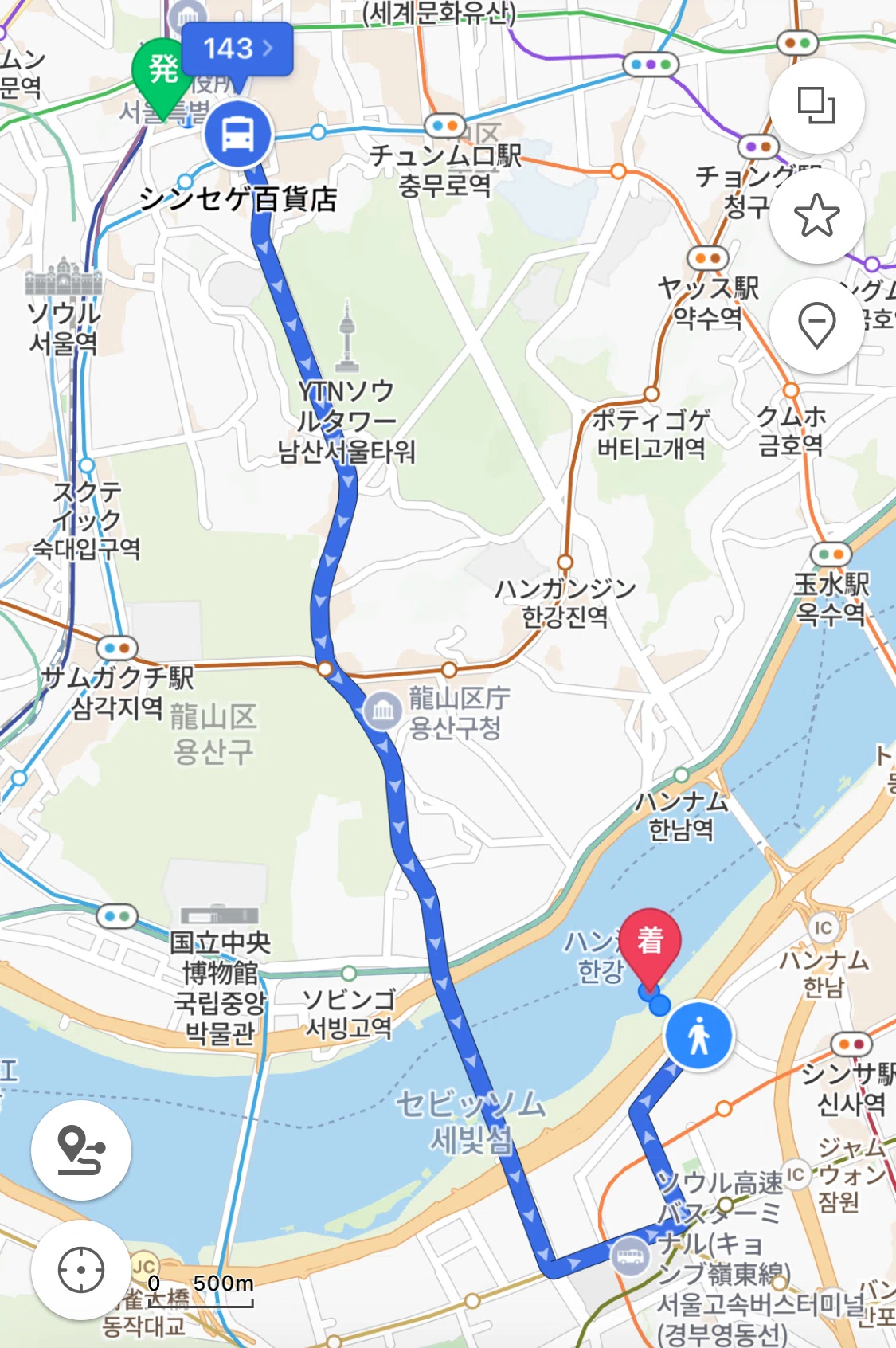Tap the walking segment marker
Image resolution: width=896 pixels, height=1348 pixels.
click(x=699, y=1036)
